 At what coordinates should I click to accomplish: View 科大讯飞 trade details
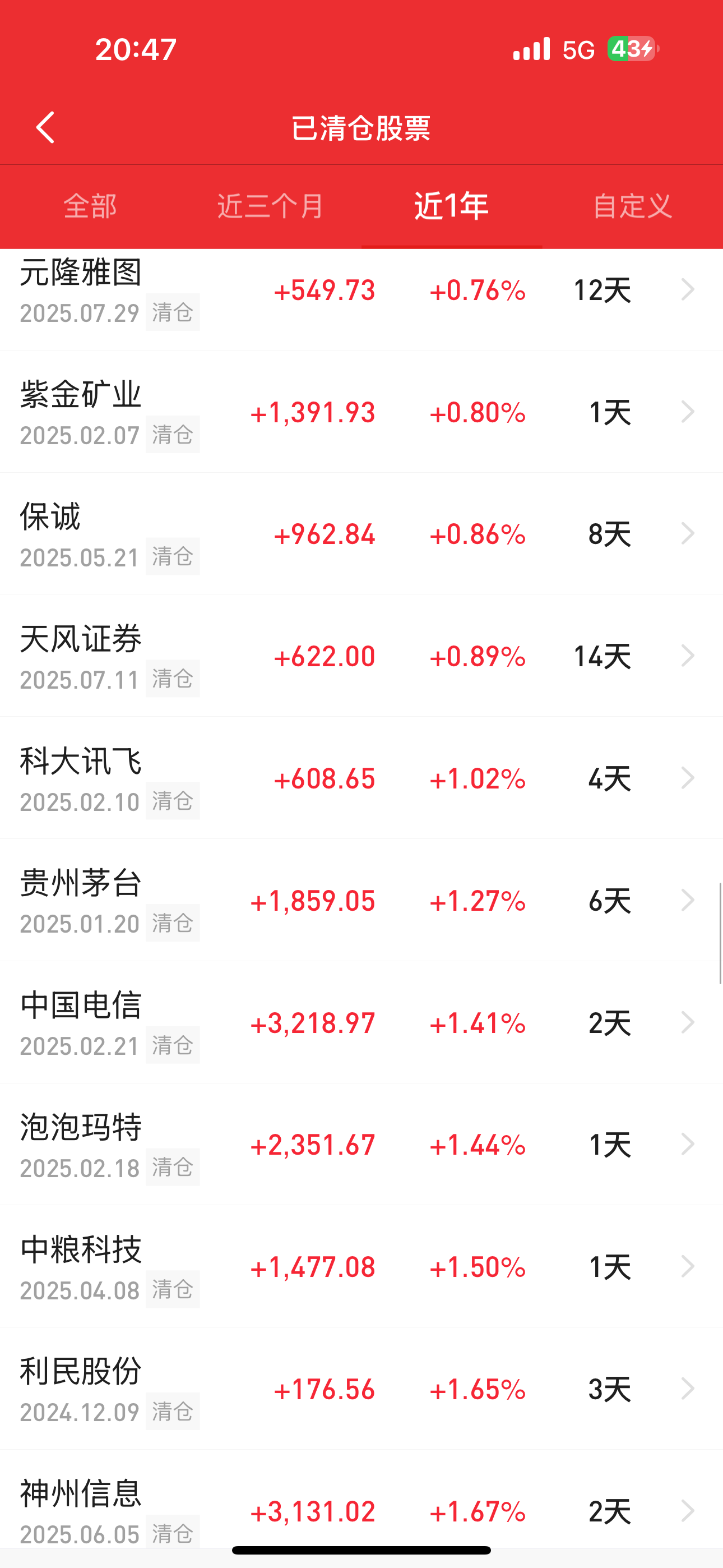click(361, 778)
